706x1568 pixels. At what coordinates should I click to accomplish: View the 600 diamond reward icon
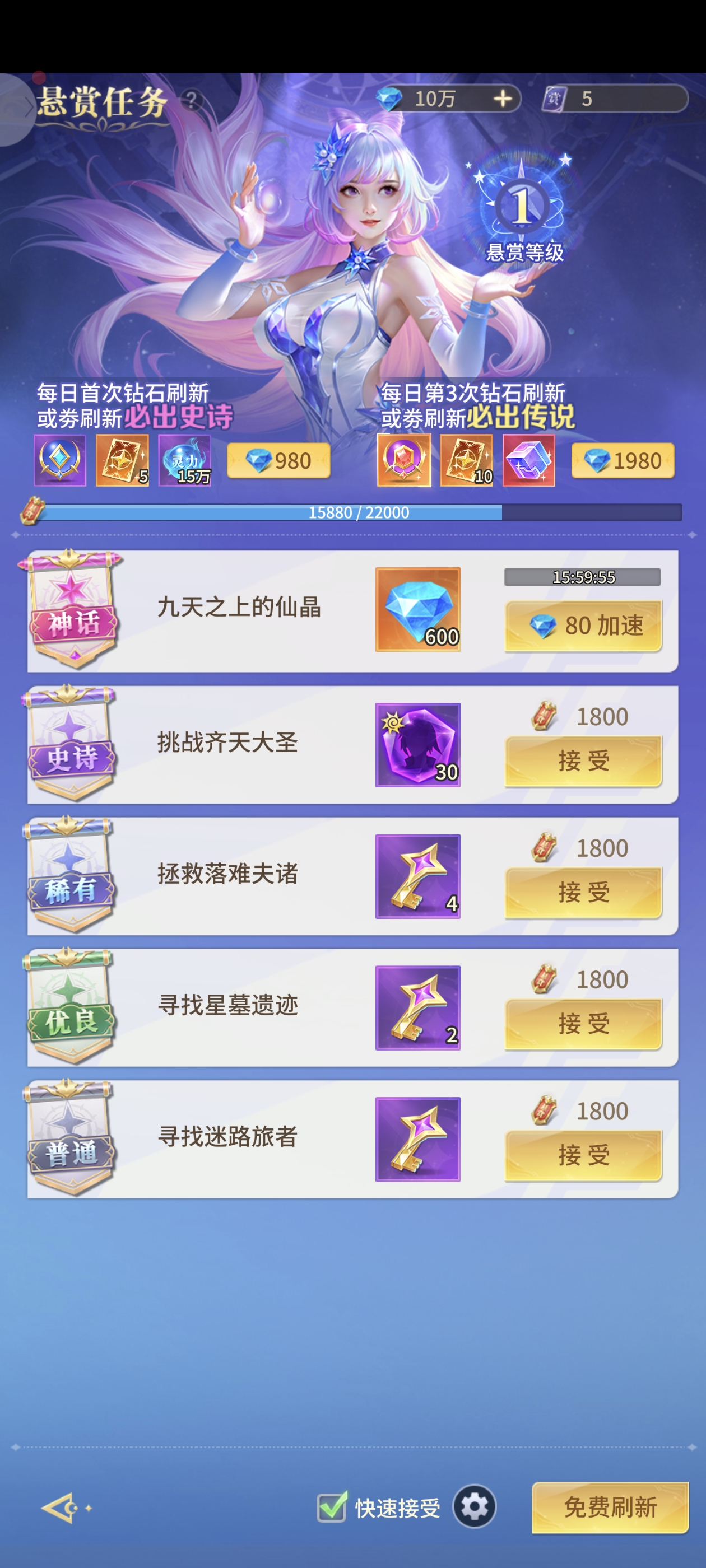418,609
